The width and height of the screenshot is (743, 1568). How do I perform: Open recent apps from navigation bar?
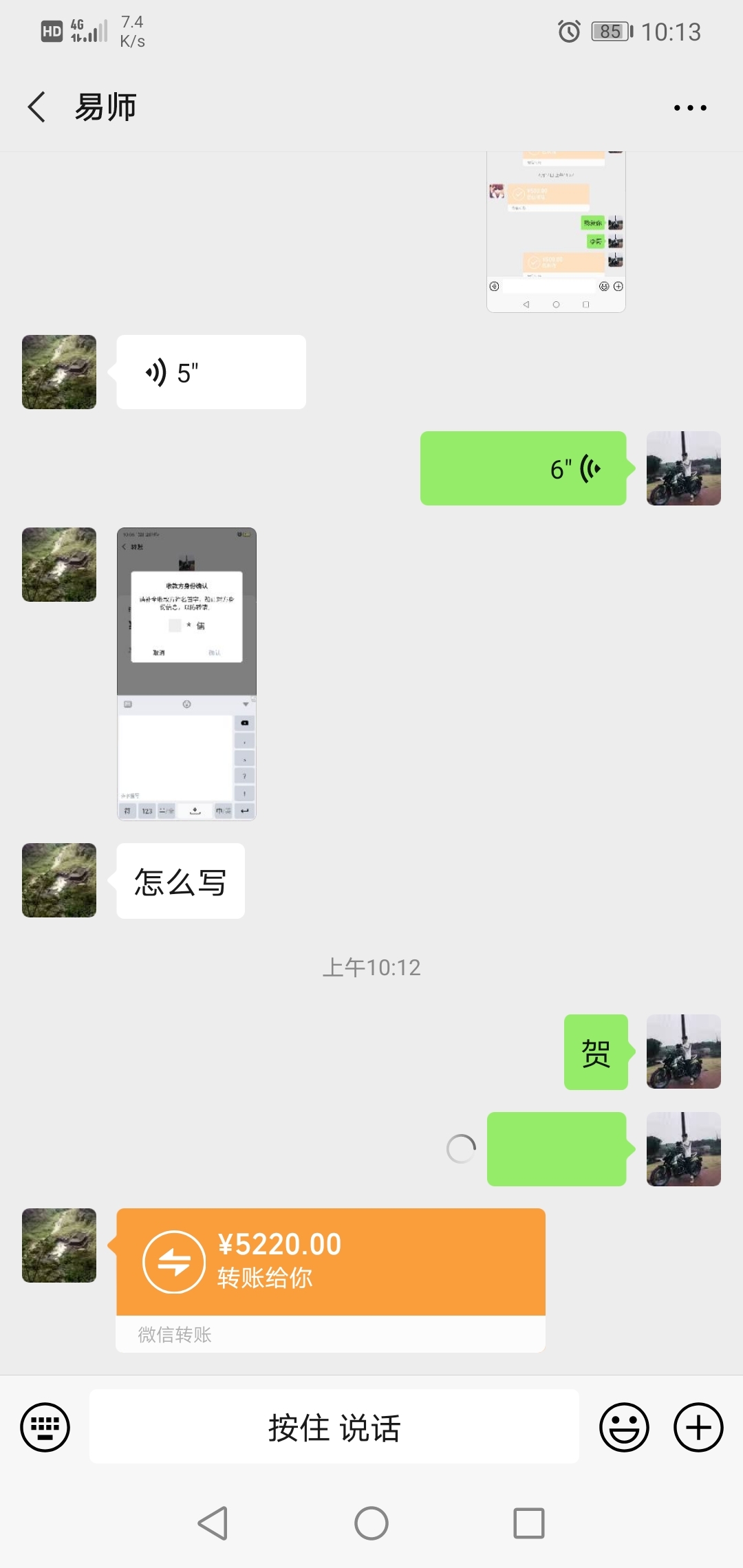point(529,1523)
